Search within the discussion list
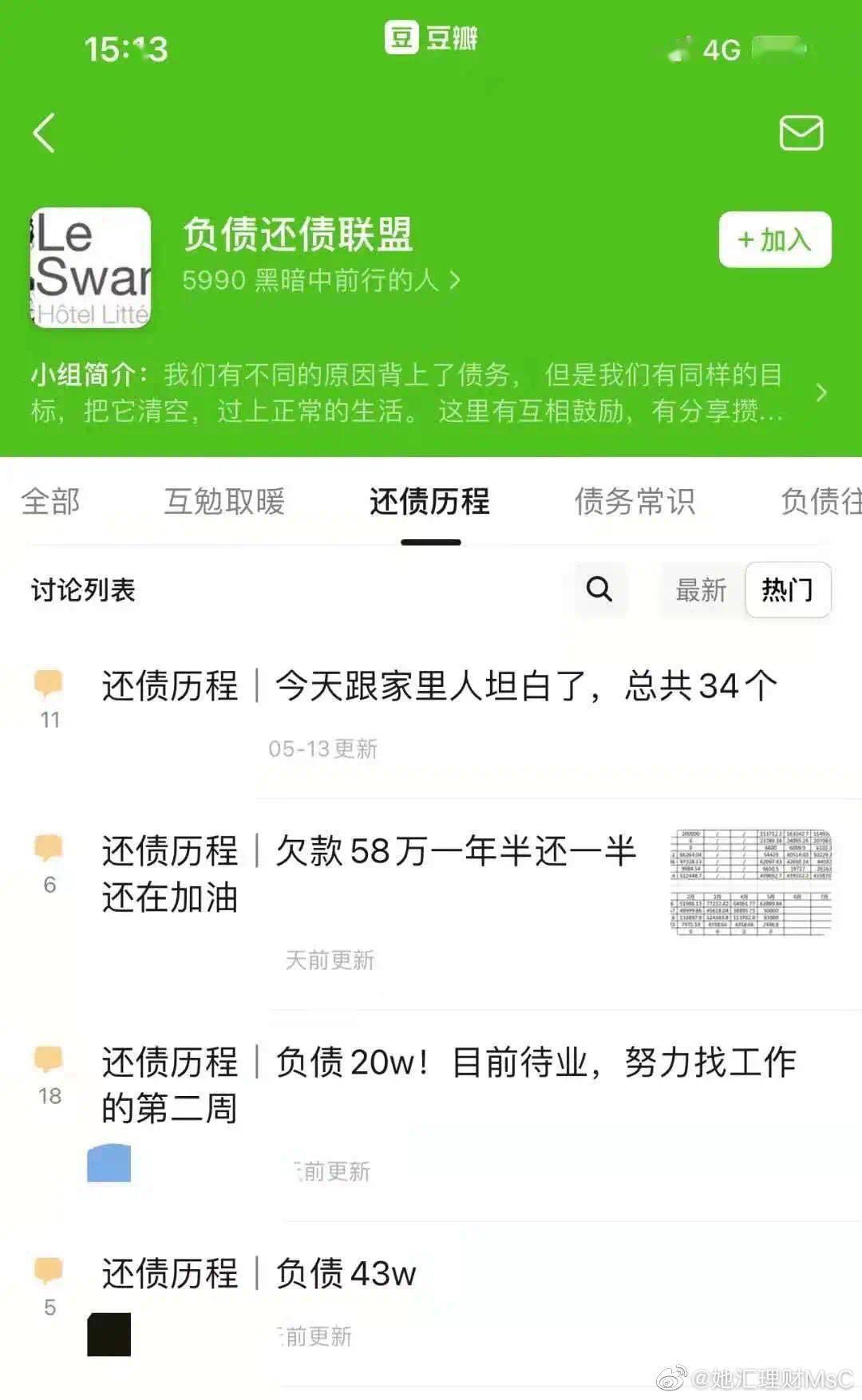Image resolution: width=862 pixels, height=1400 pixels. [599, 590]
